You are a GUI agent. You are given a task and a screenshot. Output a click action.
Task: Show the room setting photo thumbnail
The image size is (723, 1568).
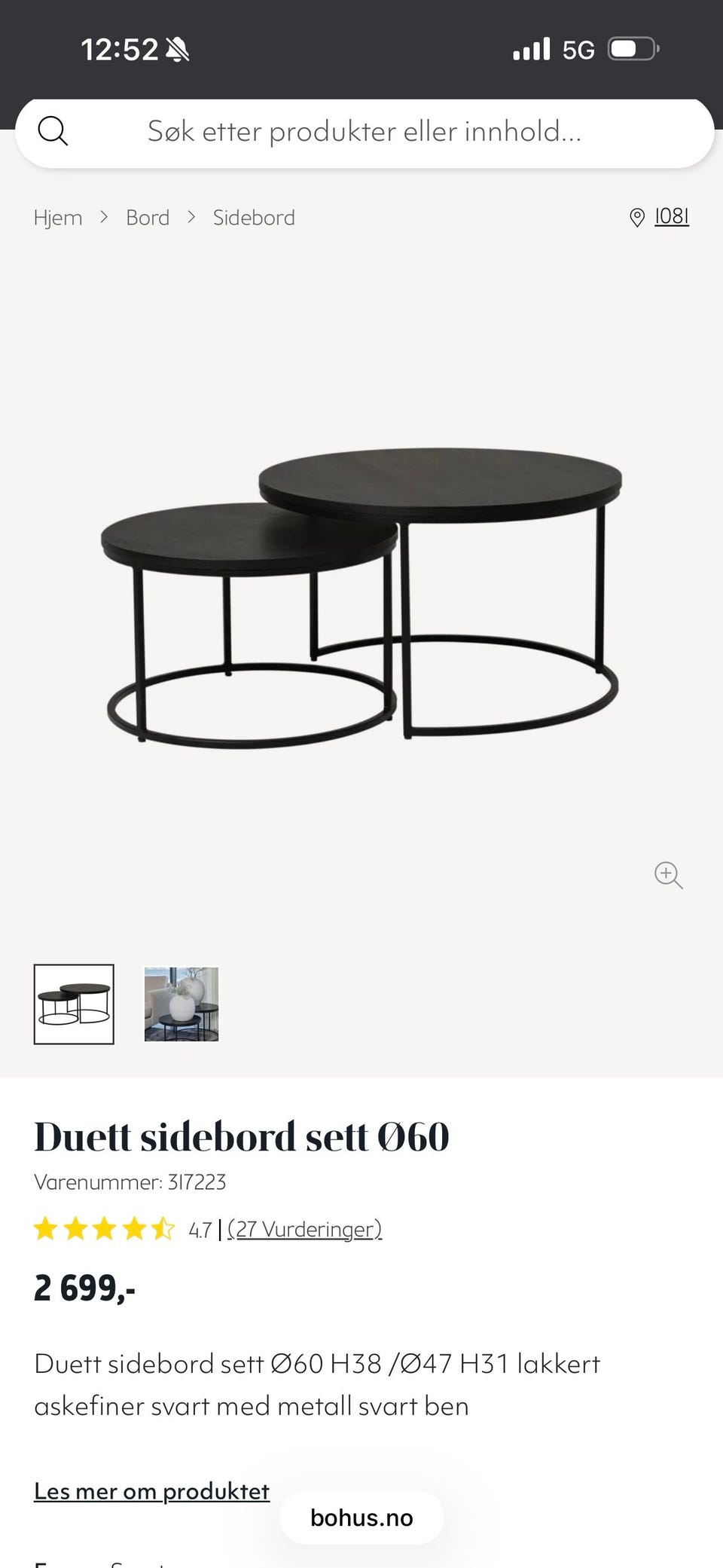tap(182, 1004)
